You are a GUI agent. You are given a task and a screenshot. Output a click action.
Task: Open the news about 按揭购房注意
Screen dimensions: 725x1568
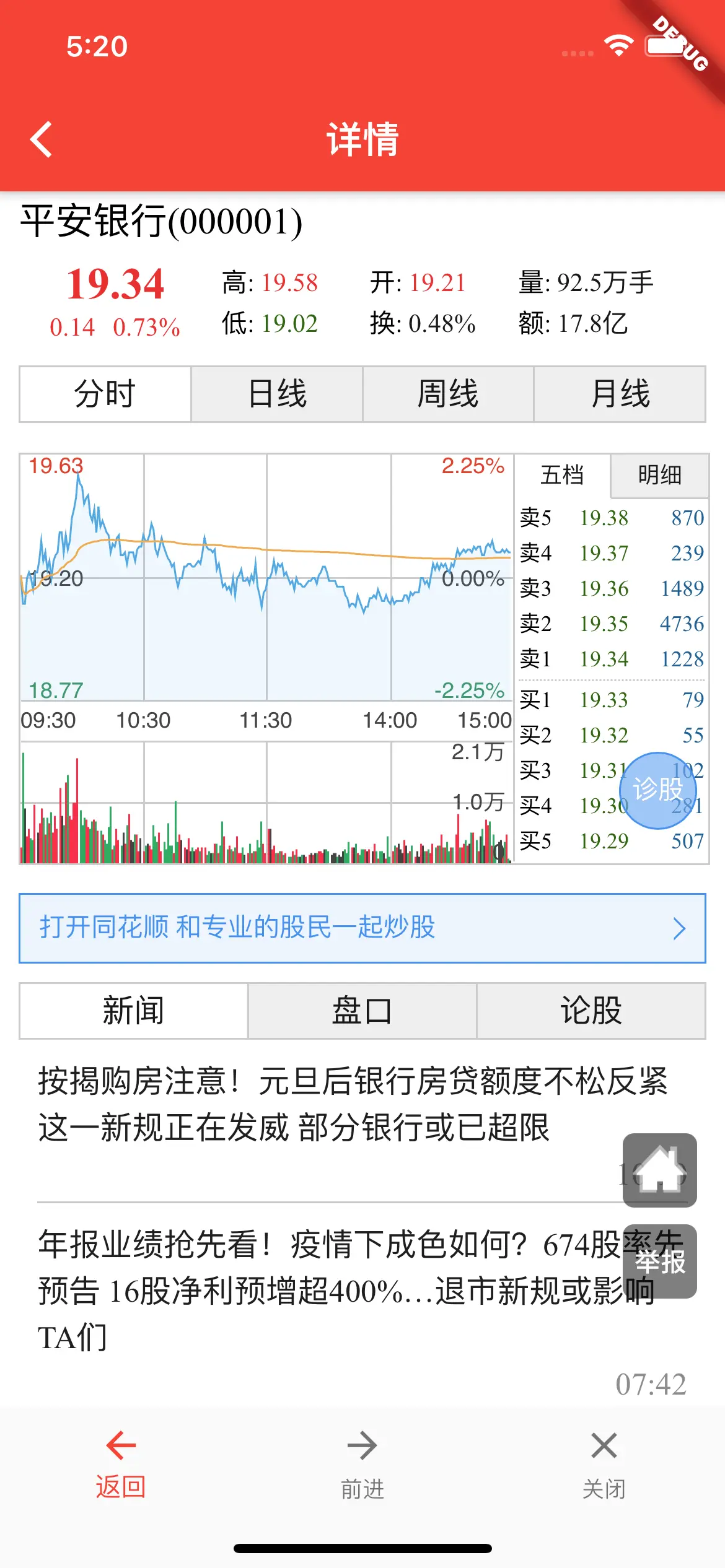[353, 1104]
